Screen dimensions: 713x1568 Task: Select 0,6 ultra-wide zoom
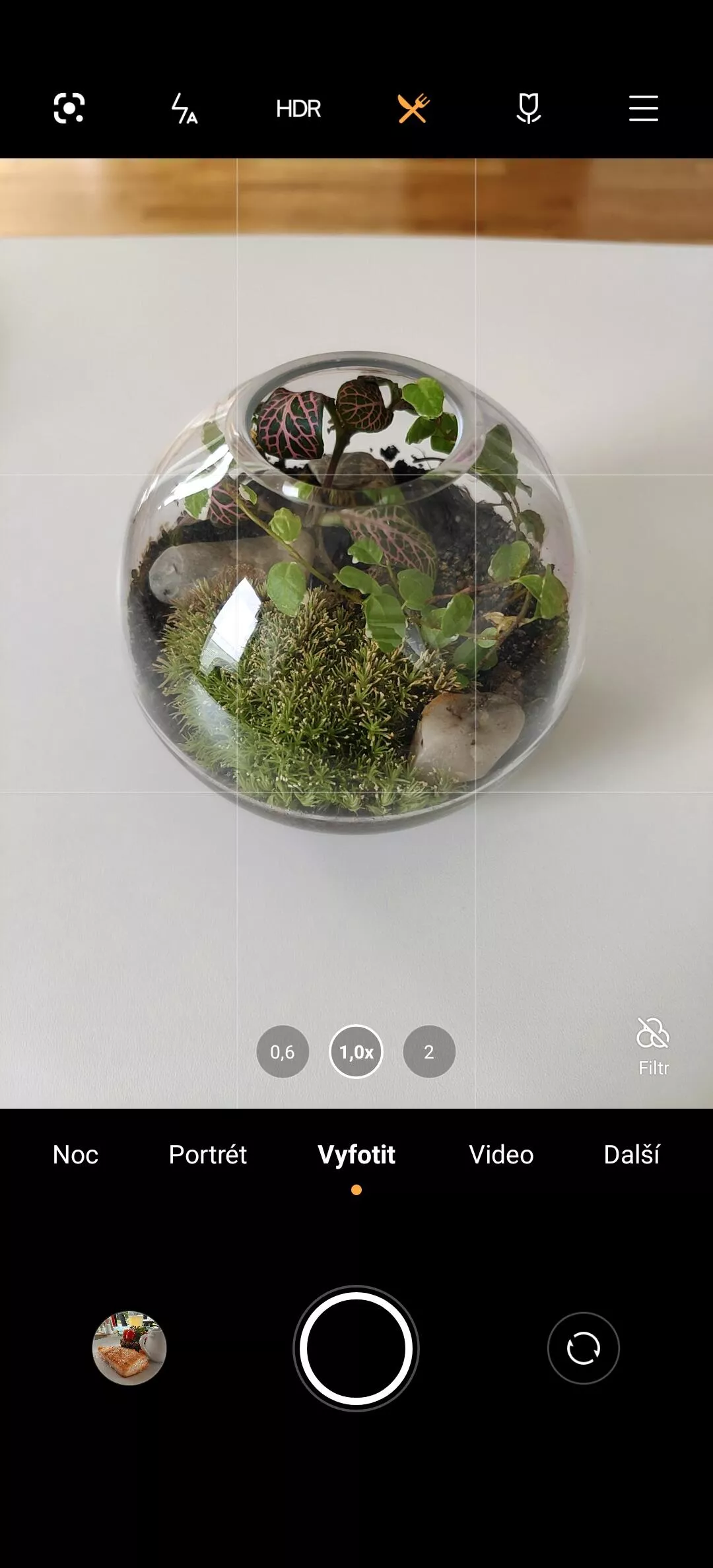click(x=283, y=1051)
